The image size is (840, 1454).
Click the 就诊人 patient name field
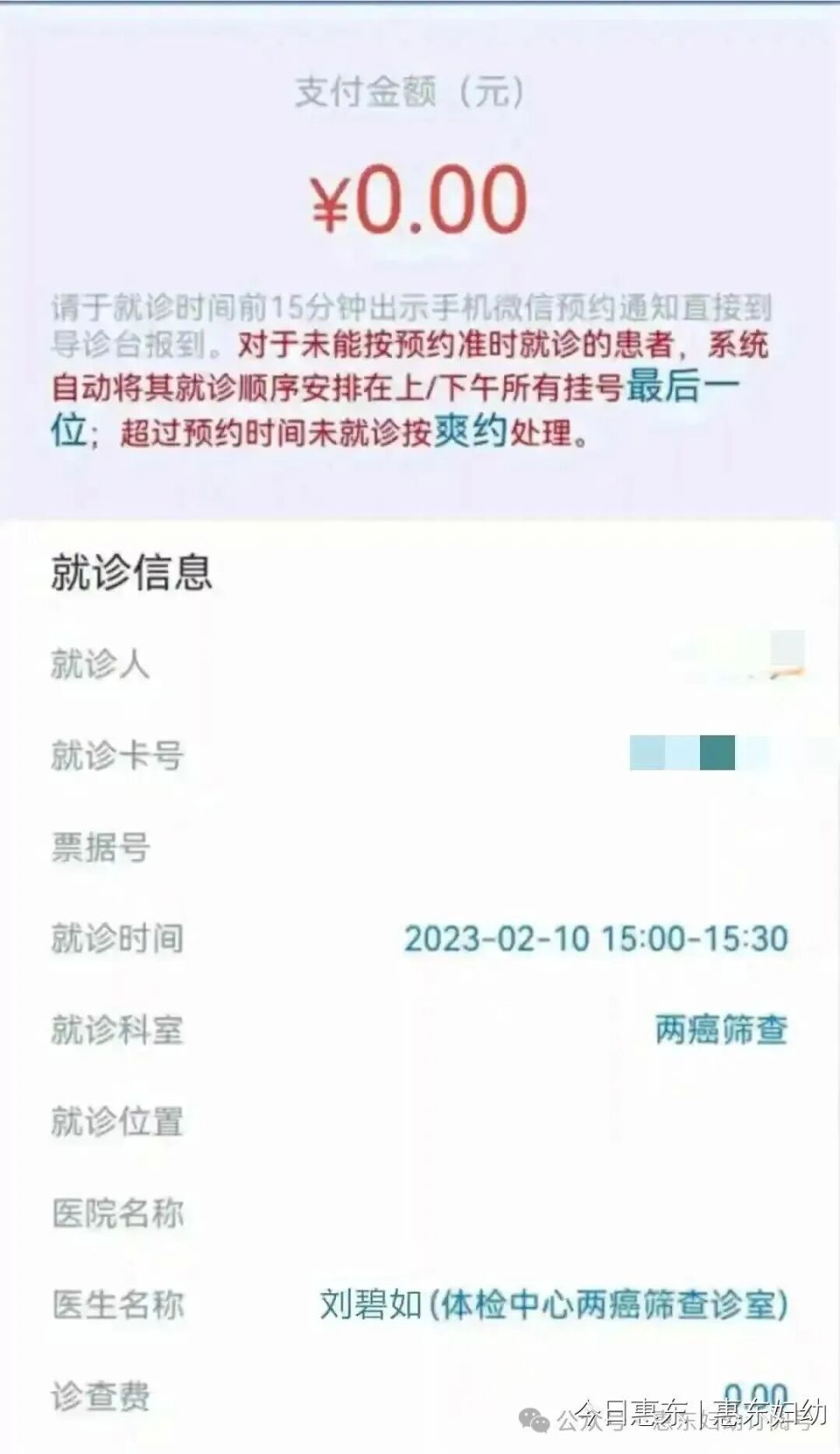click(101, 665)
